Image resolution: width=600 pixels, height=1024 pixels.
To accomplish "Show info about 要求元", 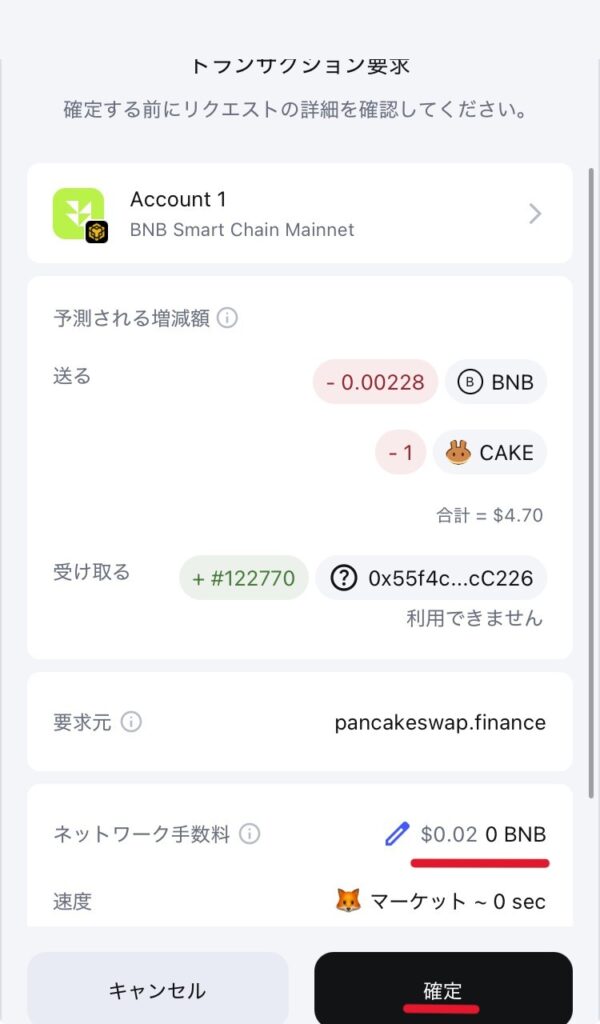I will (x=131, y=721).
